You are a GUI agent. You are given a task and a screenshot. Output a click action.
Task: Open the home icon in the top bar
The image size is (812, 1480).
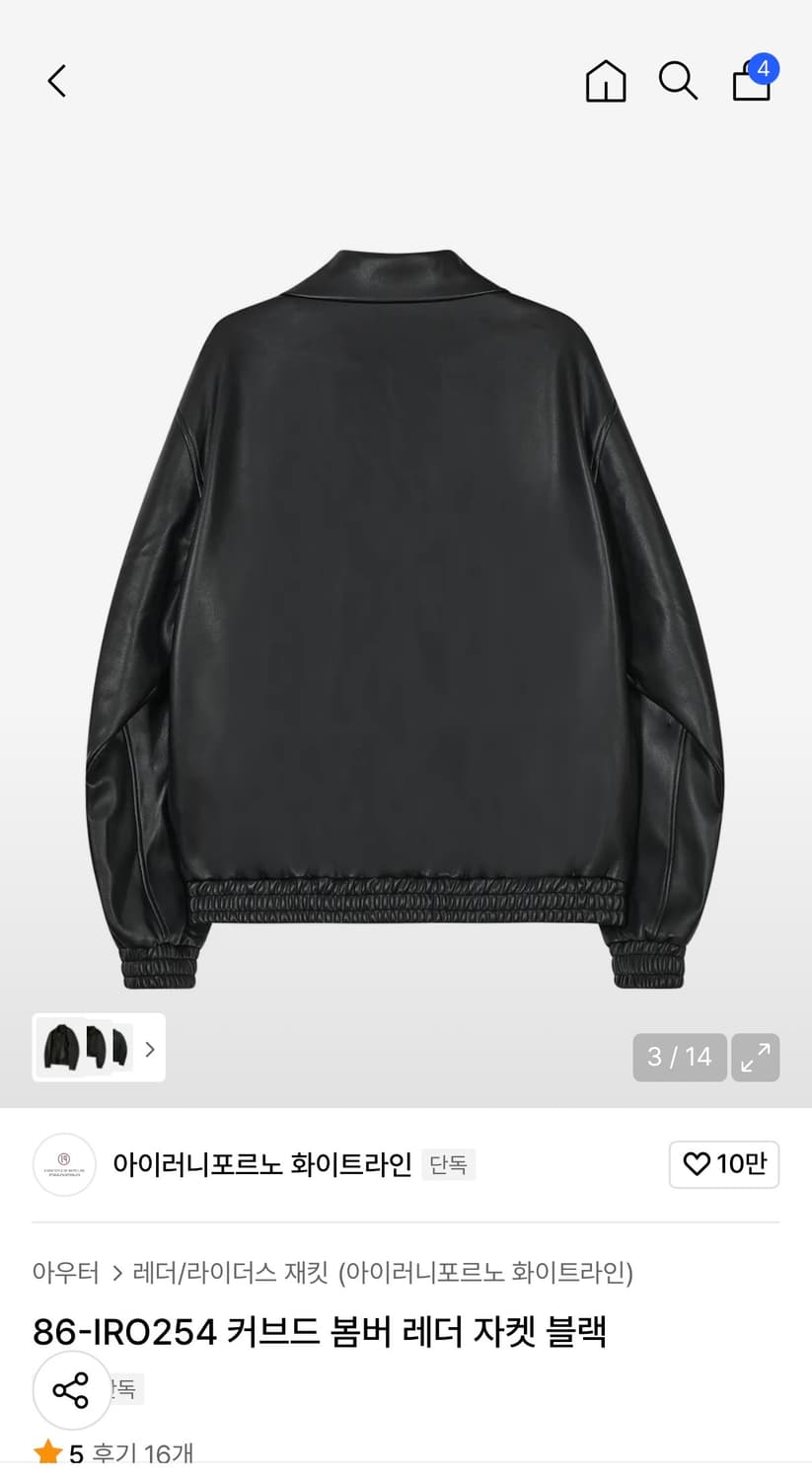point(606,81)
